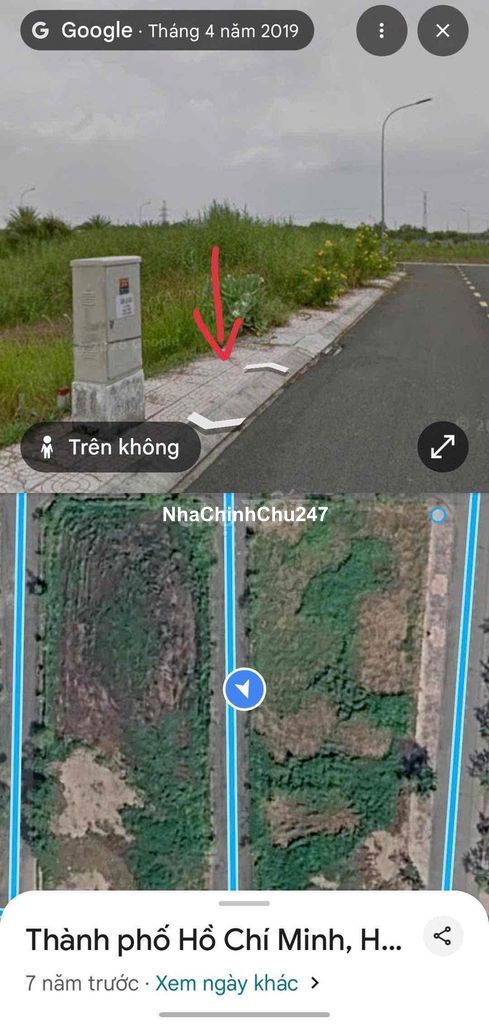
Task: Expand Street View to full screen
Action: pos(443,447)
